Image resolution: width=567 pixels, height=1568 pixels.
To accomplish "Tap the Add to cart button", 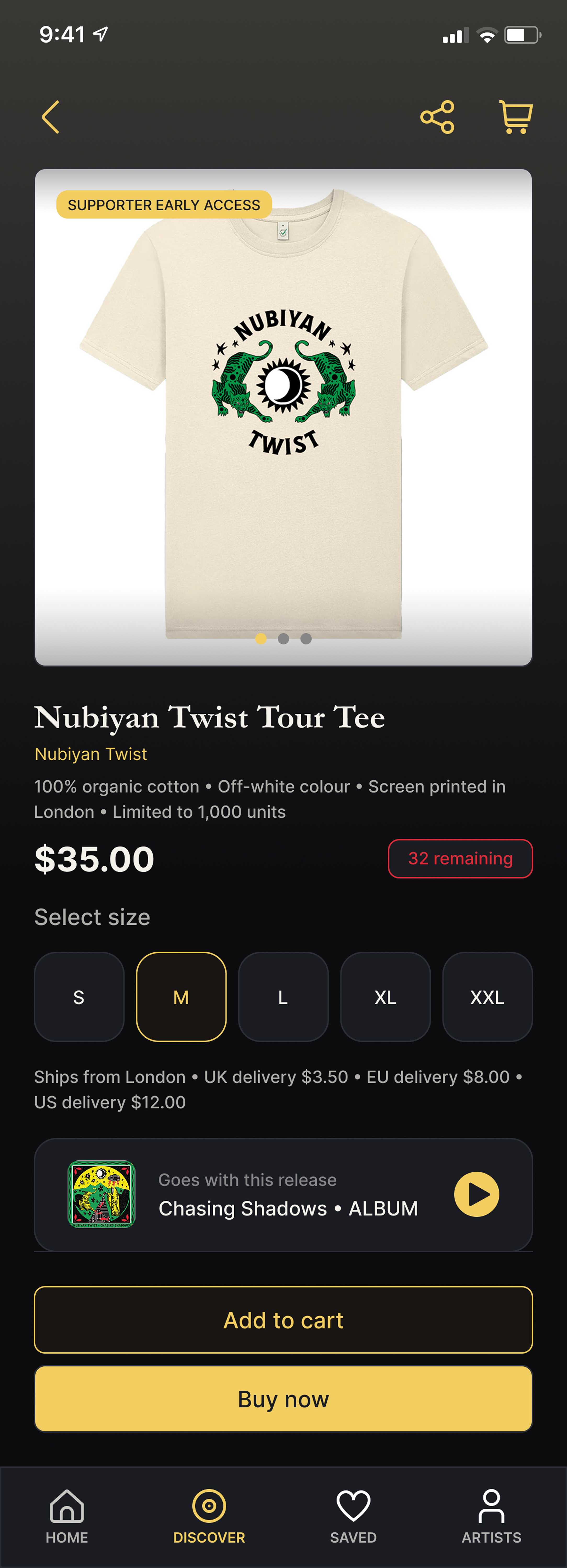I will pyautogui.click(x=283, y=1320).
